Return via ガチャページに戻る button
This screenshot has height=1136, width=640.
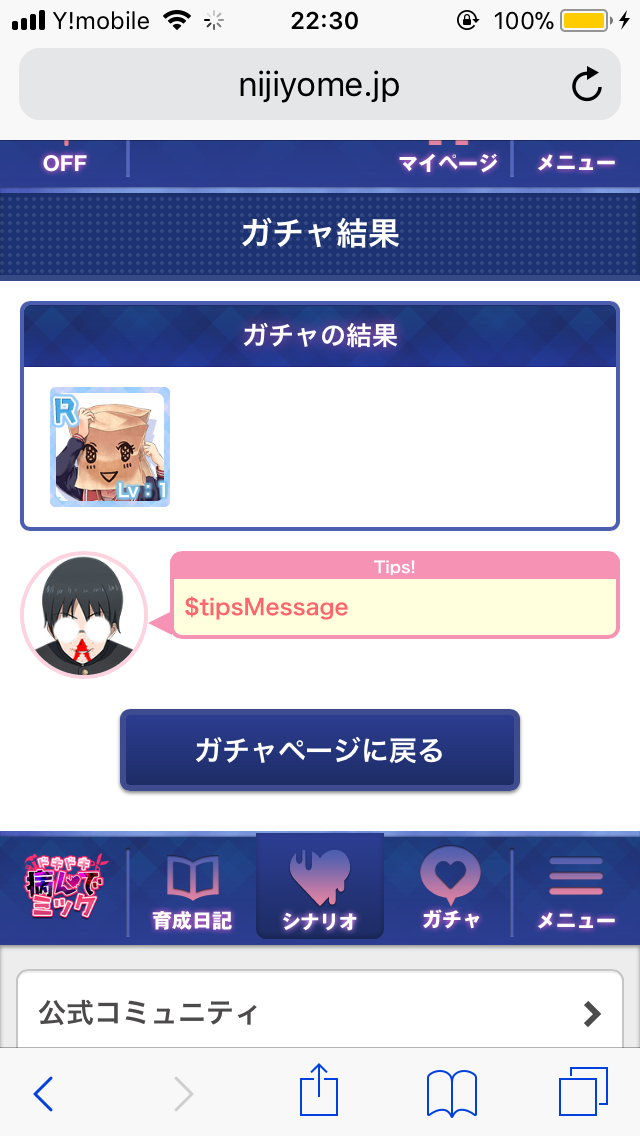coord(320,750)
